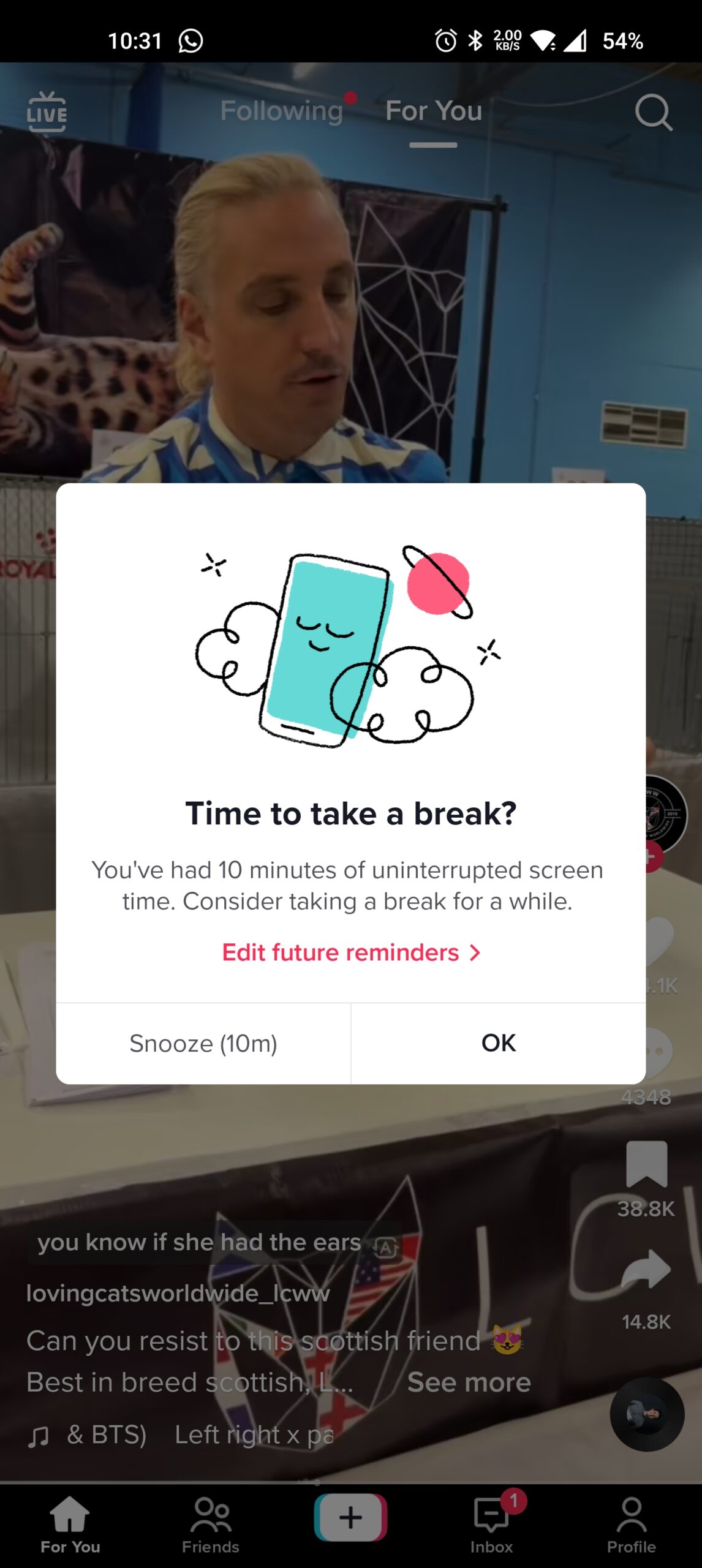Open lovingcatsworldwide_lcww profile

pos(178,1293)
